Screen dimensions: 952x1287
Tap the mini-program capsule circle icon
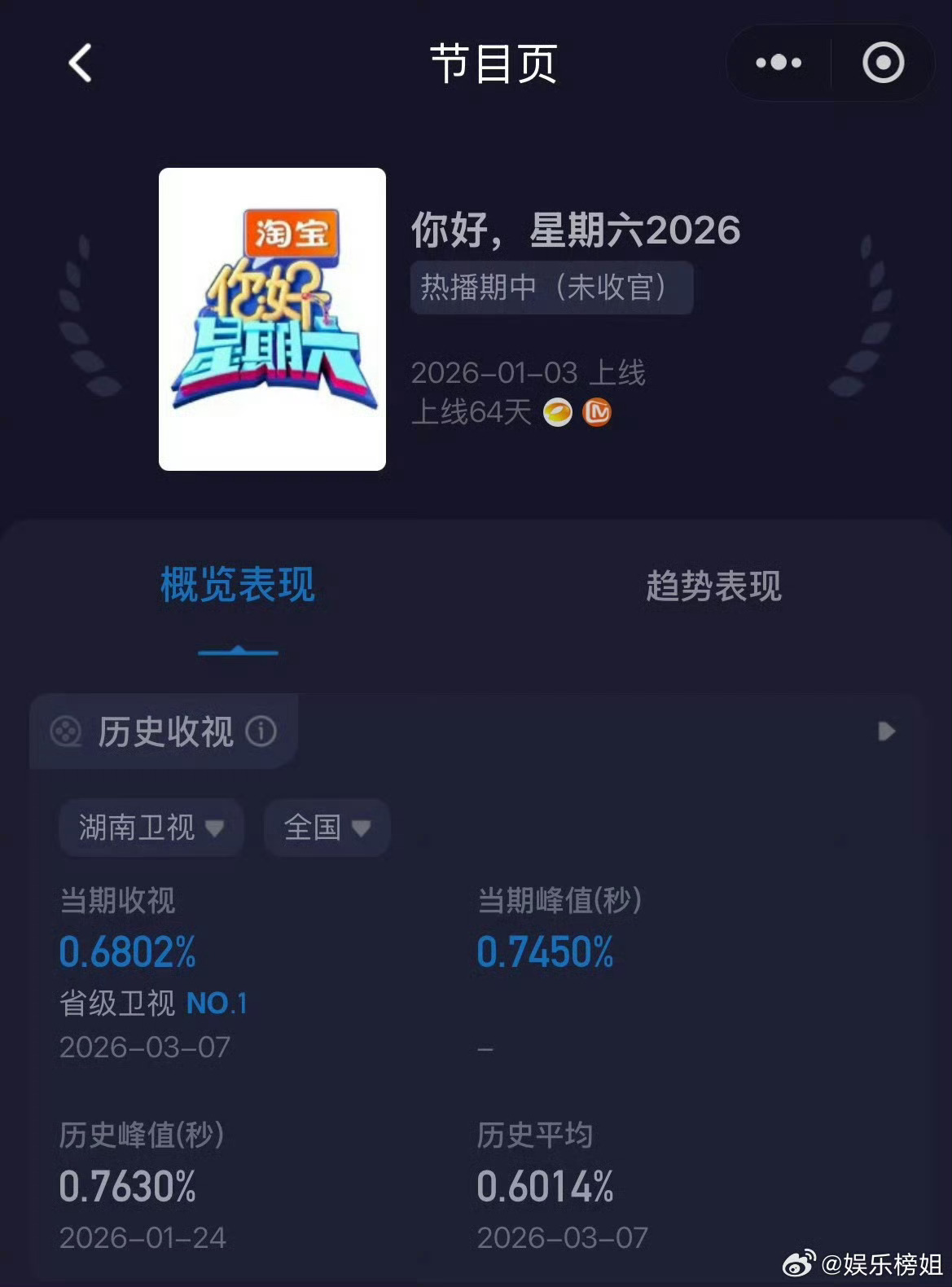coord(884,62)
